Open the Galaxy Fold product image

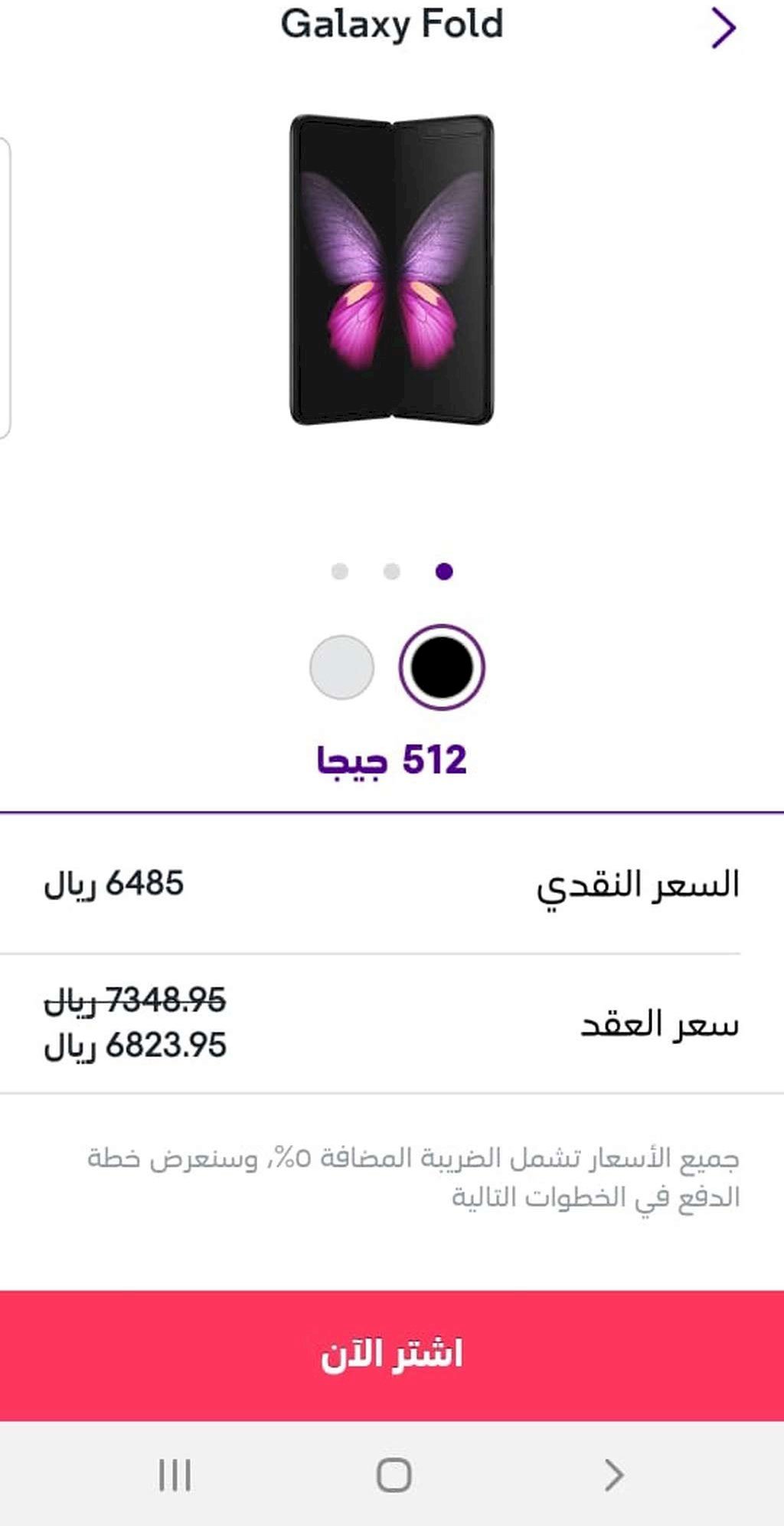pos(392,270)
